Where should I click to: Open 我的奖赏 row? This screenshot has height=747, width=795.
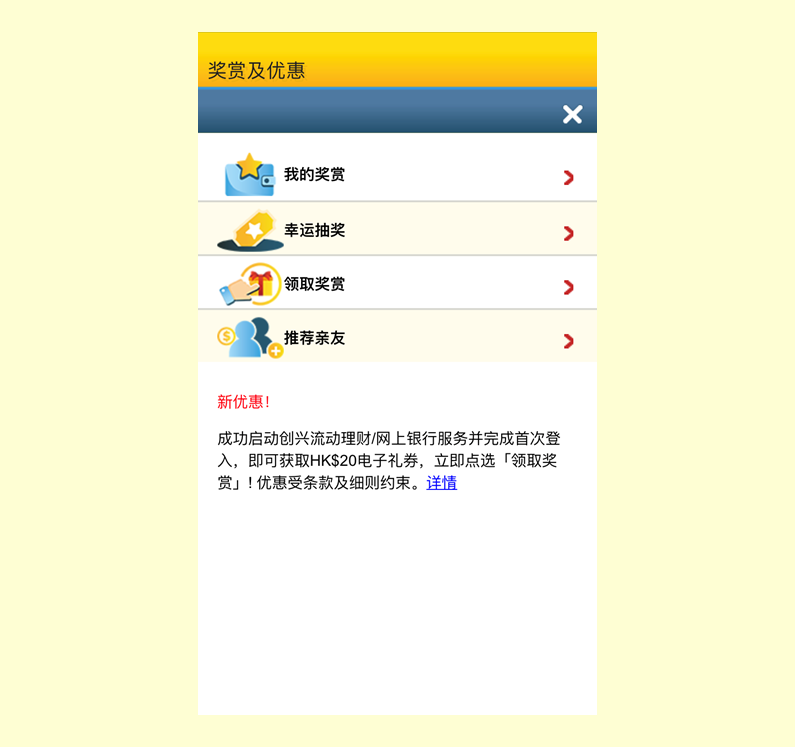[x=397, y=175]
